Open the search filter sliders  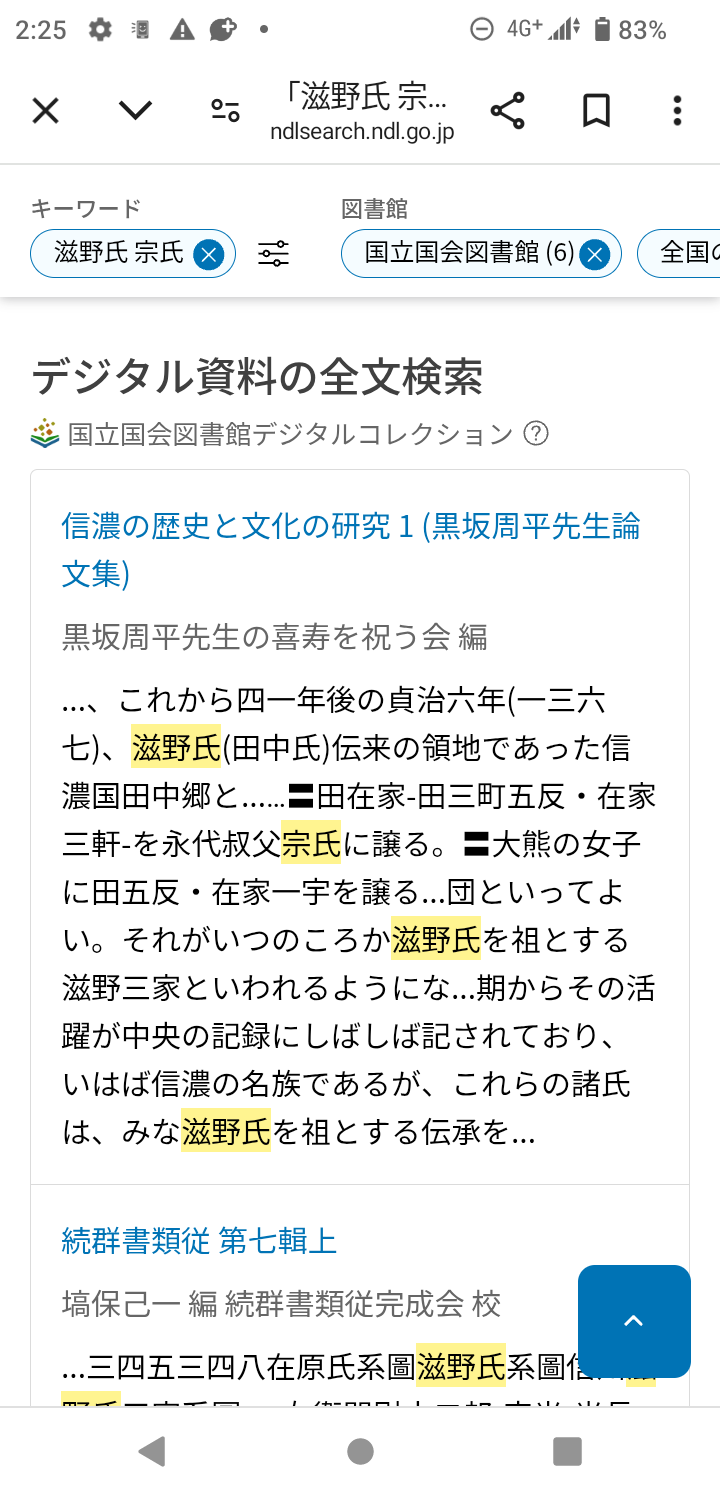pos(273,254)
